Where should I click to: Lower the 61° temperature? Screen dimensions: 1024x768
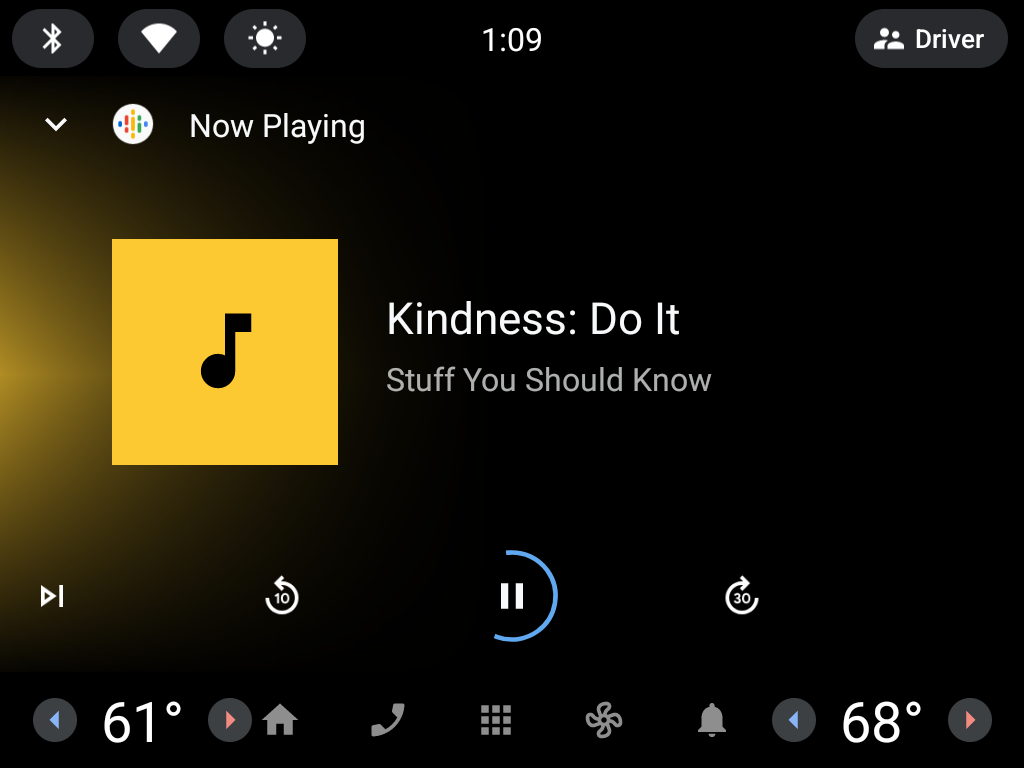[x=55, y=720]
